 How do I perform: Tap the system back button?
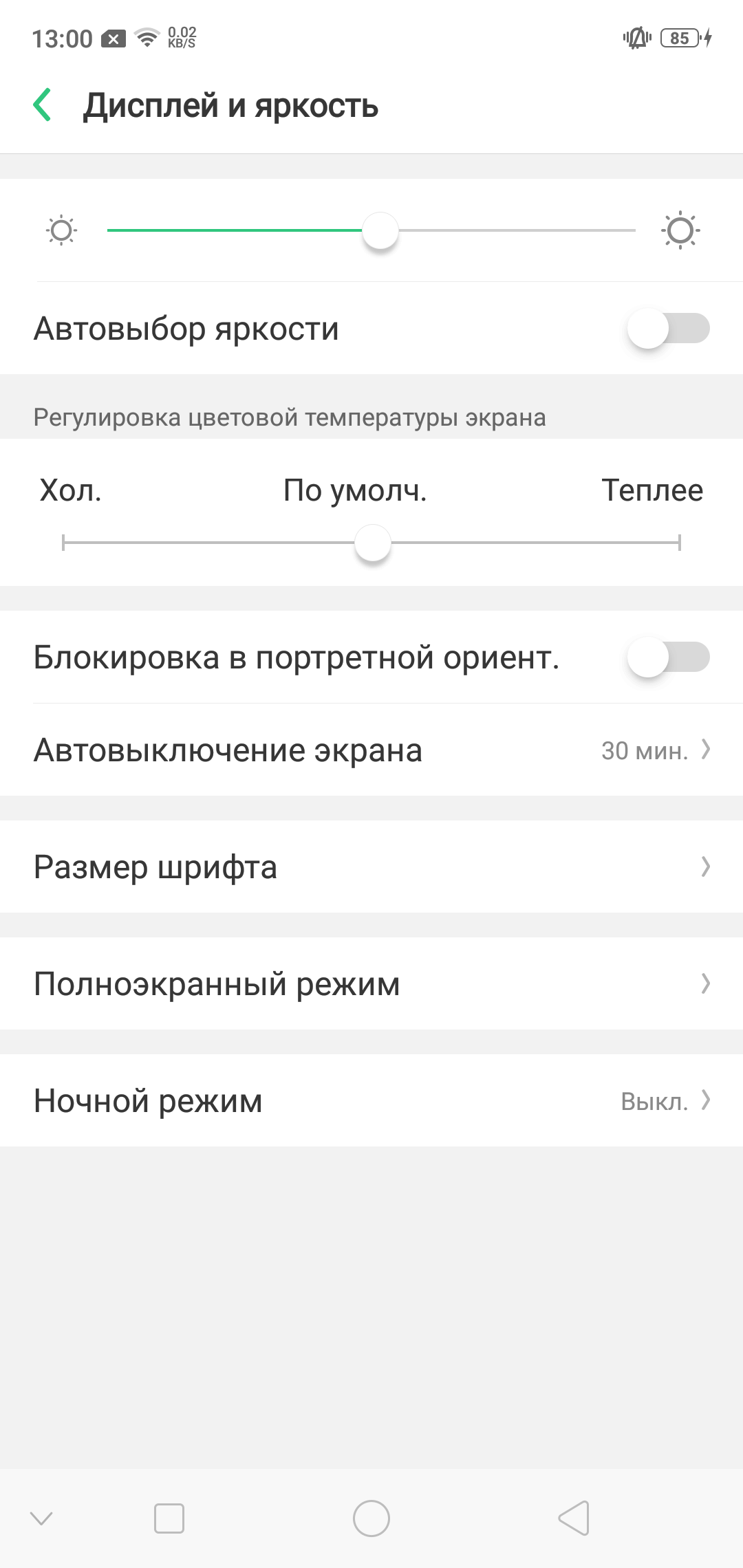click(x=574, y=1518)
